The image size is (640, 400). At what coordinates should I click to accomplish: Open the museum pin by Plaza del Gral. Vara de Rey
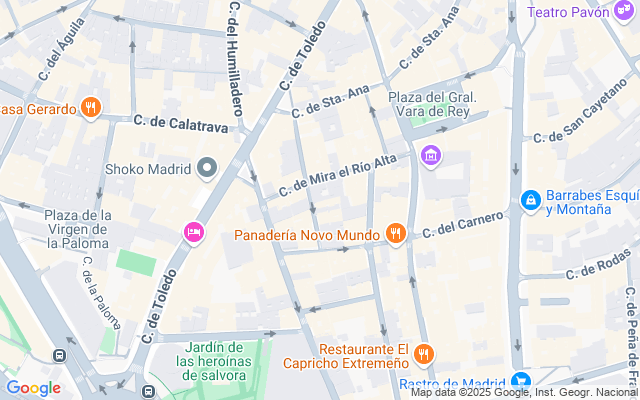coord(432,157)
